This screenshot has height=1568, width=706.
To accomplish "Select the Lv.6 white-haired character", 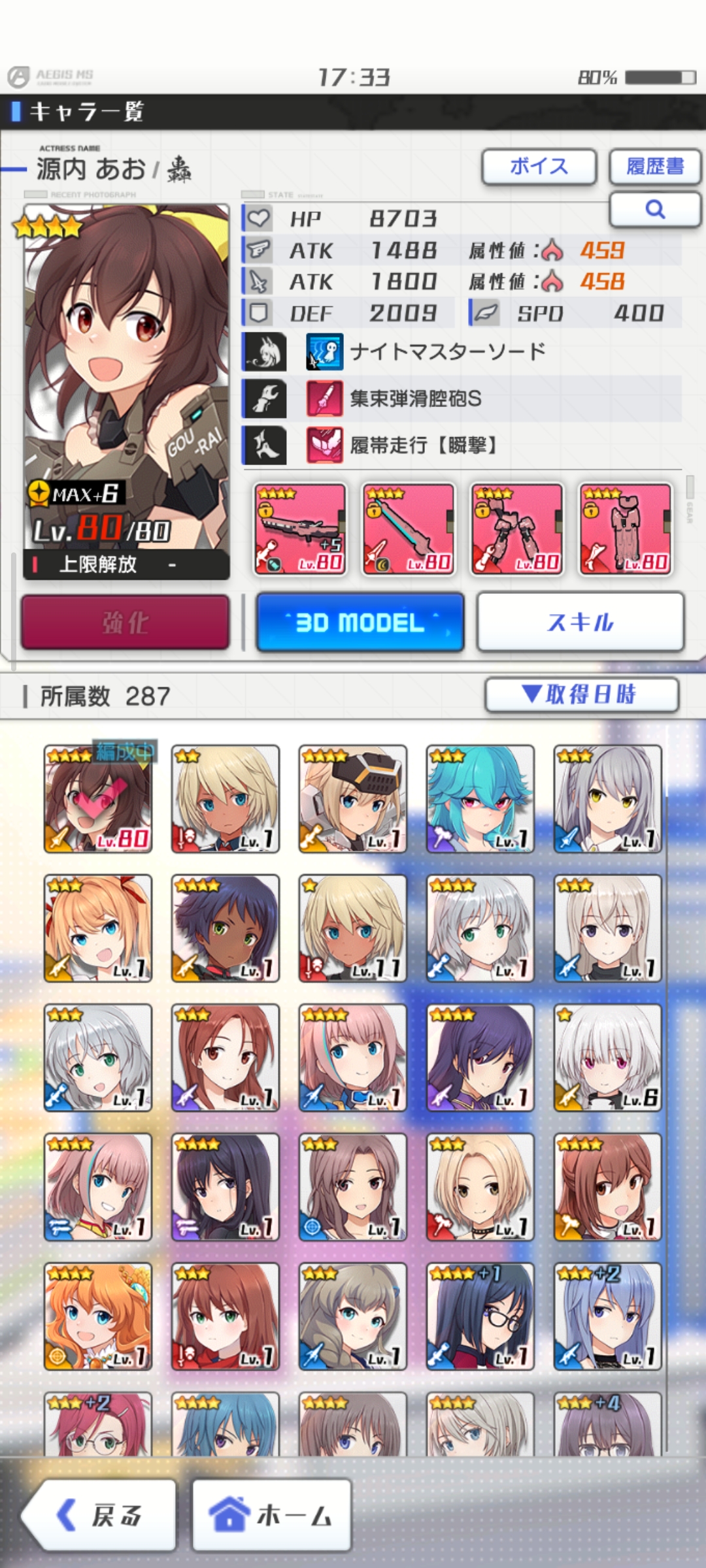I will (x=607, y=1057).
